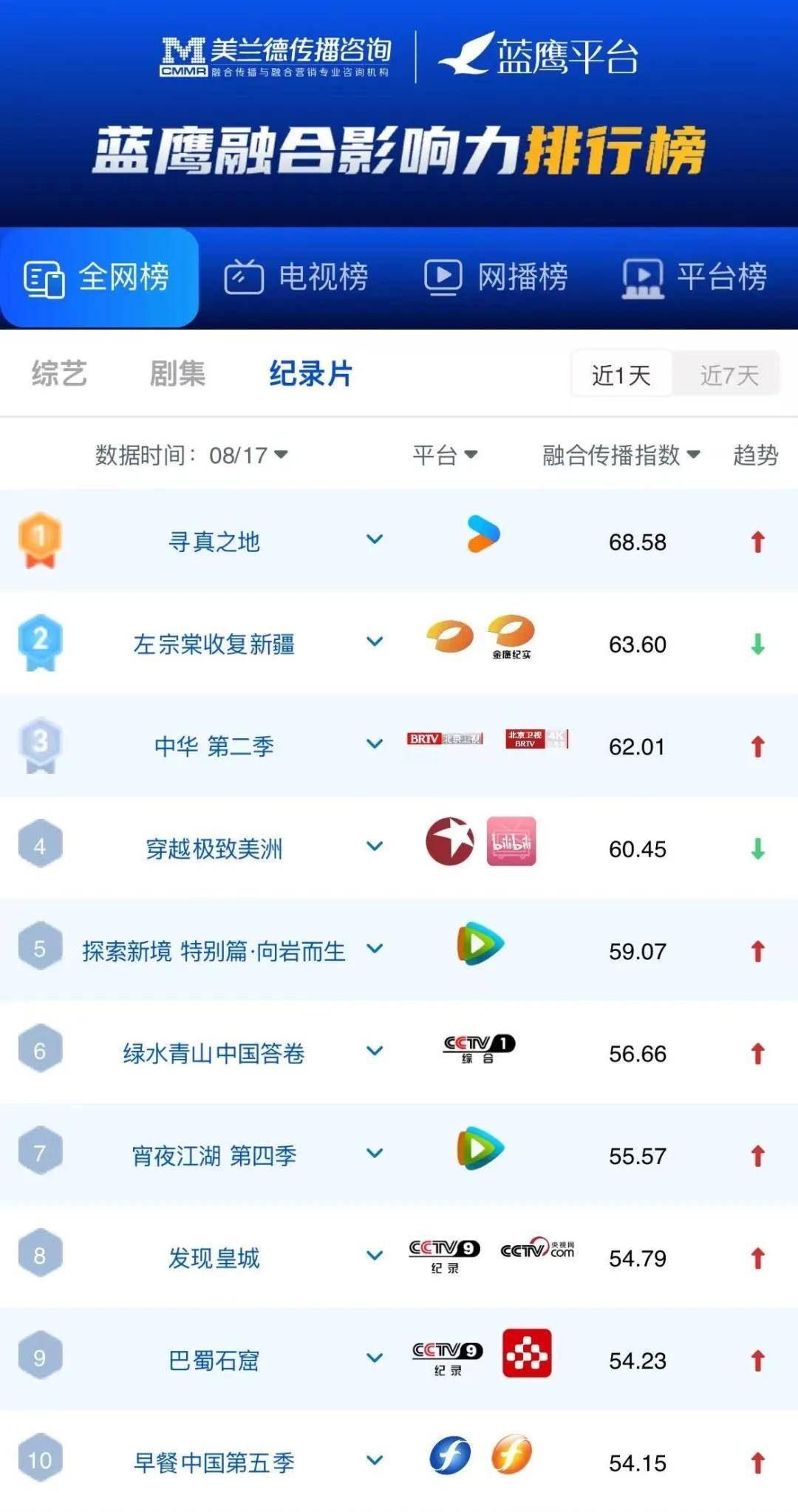Open the 融合传播指数 sort dropdown

[621, 454]
